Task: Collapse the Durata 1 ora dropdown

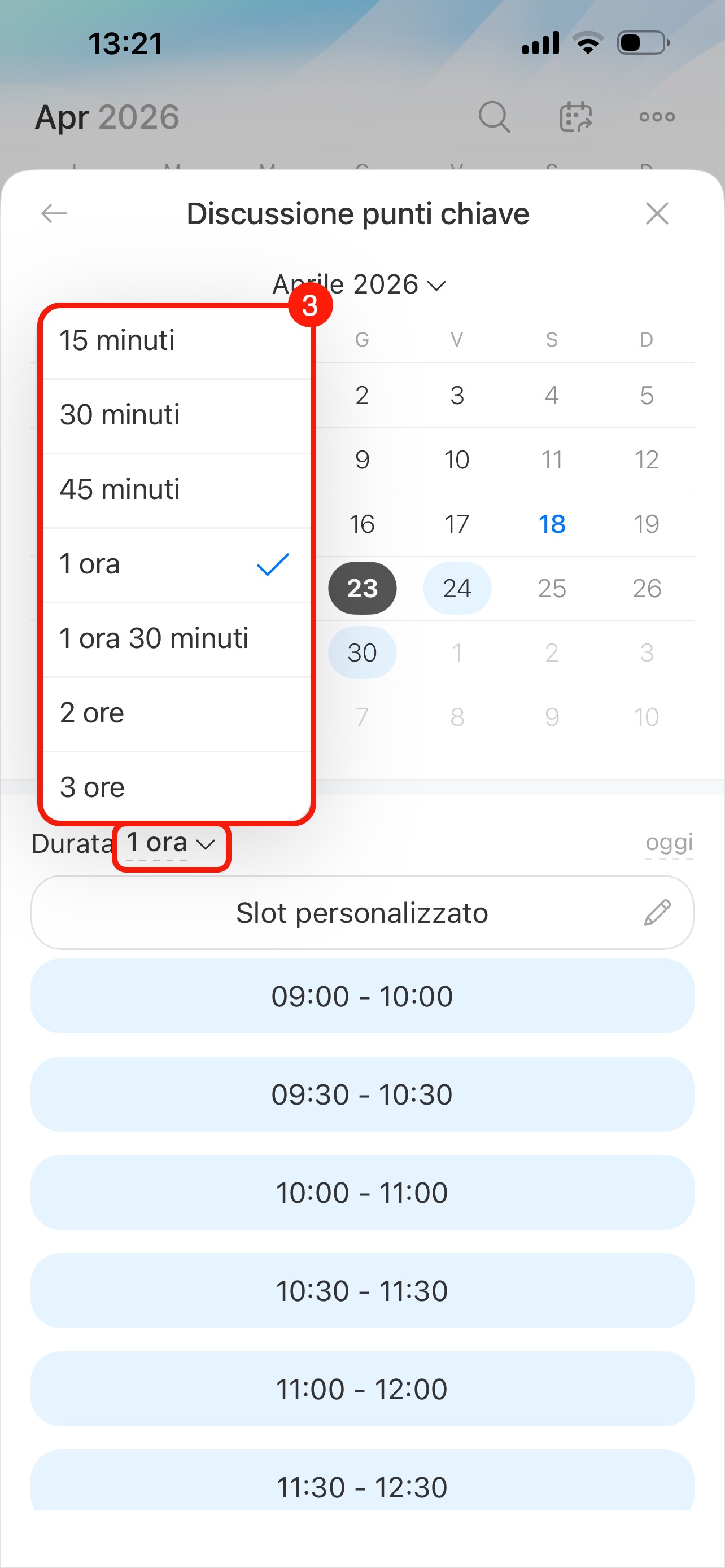Action: coord(171,844)
